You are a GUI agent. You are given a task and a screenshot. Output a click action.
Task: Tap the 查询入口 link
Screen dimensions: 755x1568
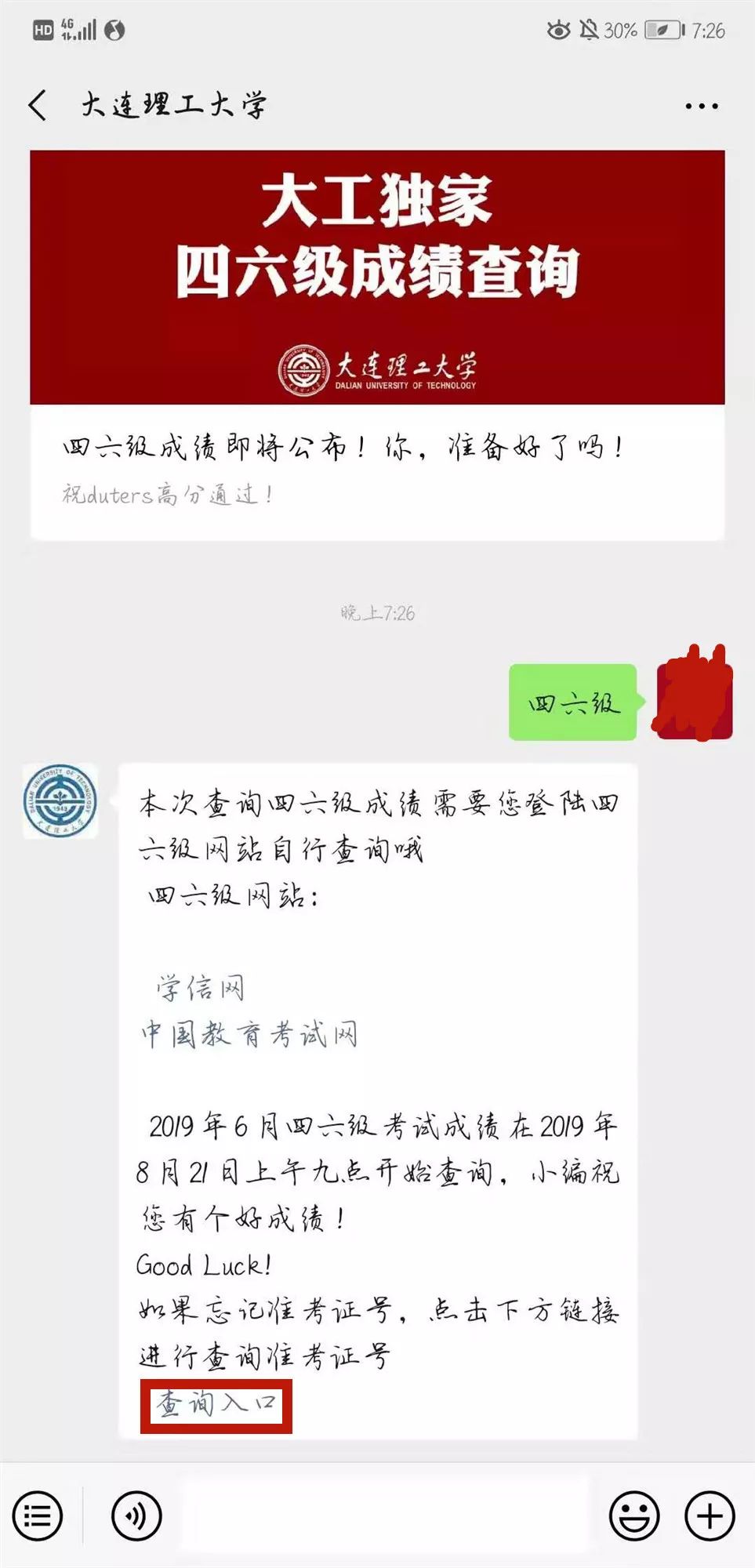pos(216,1406)
